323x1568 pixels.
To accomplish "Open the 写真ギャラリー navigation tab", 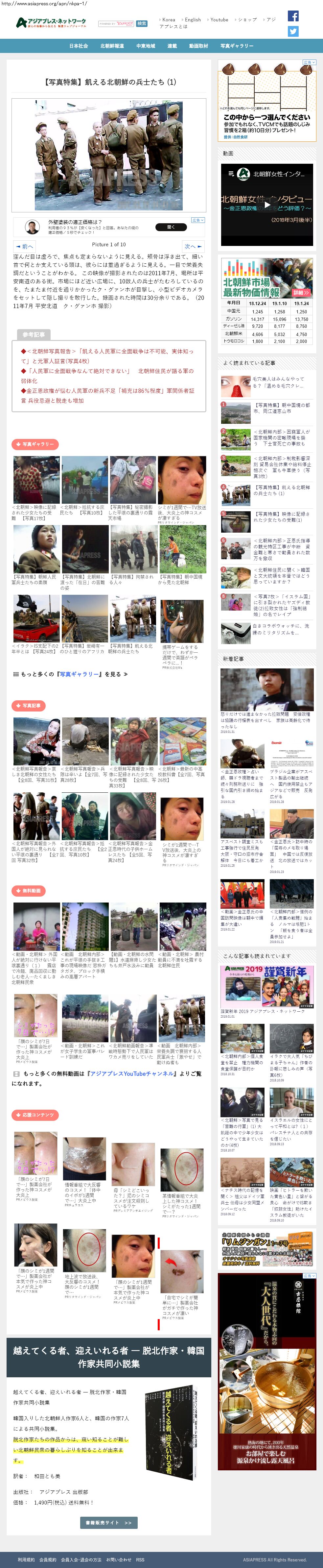I will tap(237, 46).
